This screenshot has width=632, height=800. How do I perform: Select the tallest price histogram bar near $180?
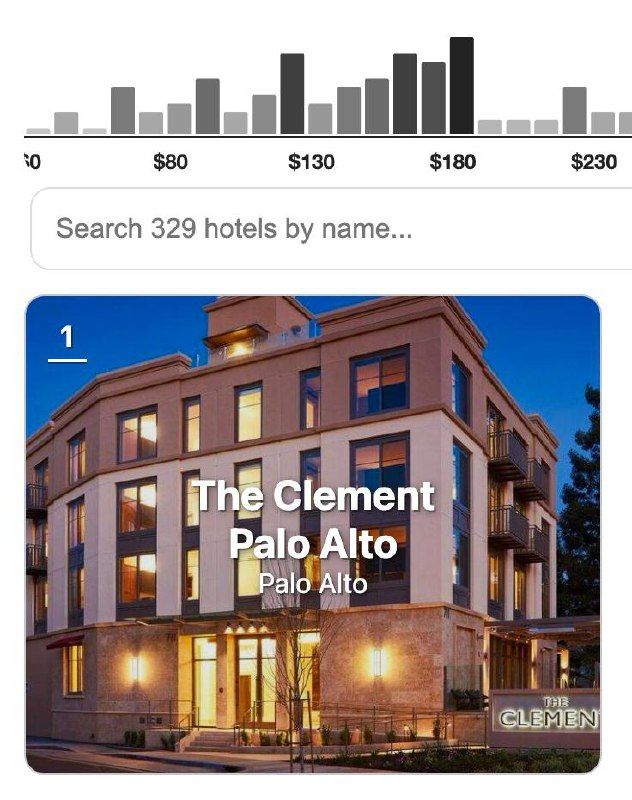click(x=461, y=86)
